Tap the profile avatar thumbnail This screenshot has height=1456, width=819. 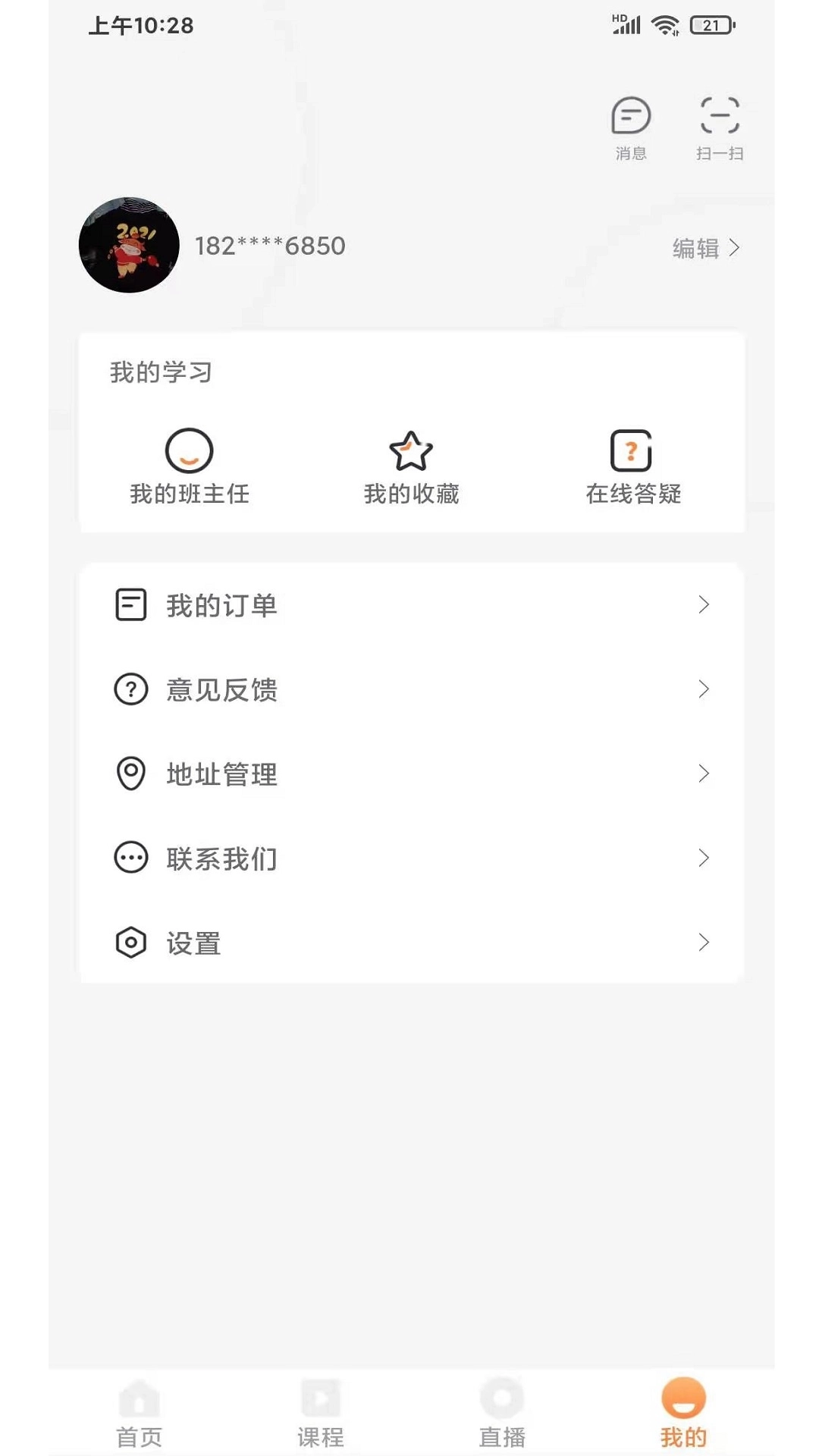coord(129,245)
